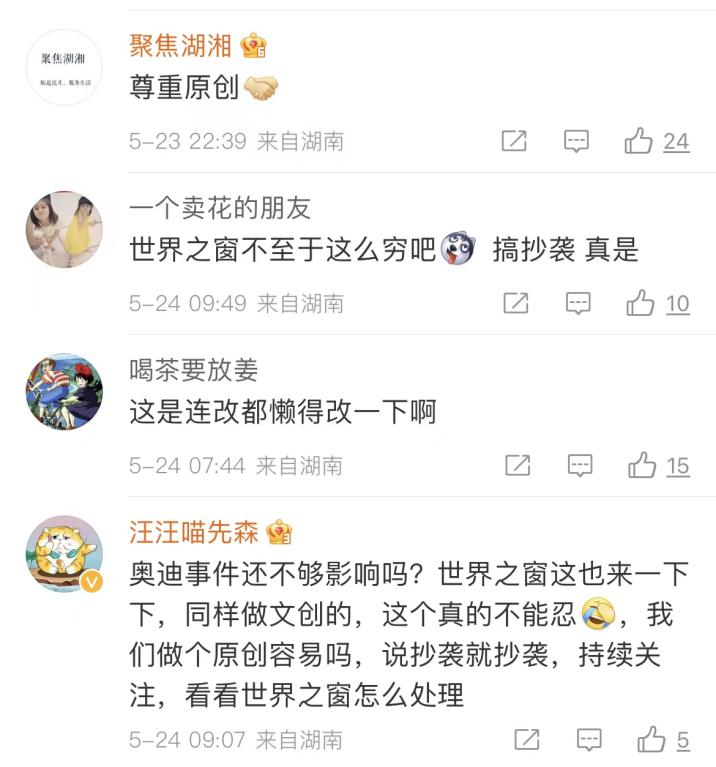Tap the username 喝茶要放姜

coord(194,369)
